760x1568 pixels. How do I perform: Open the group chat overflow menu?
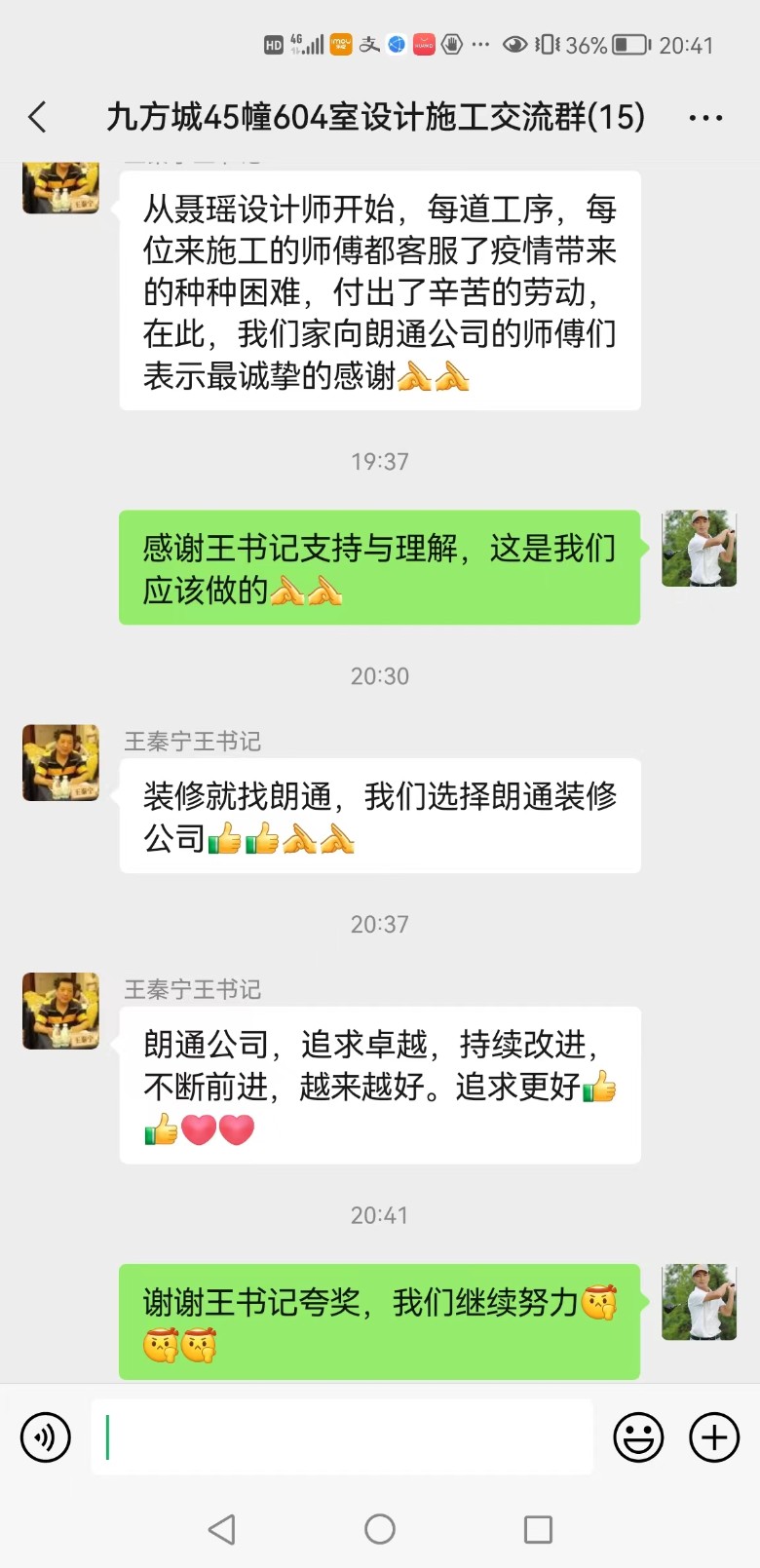[705, 119]
